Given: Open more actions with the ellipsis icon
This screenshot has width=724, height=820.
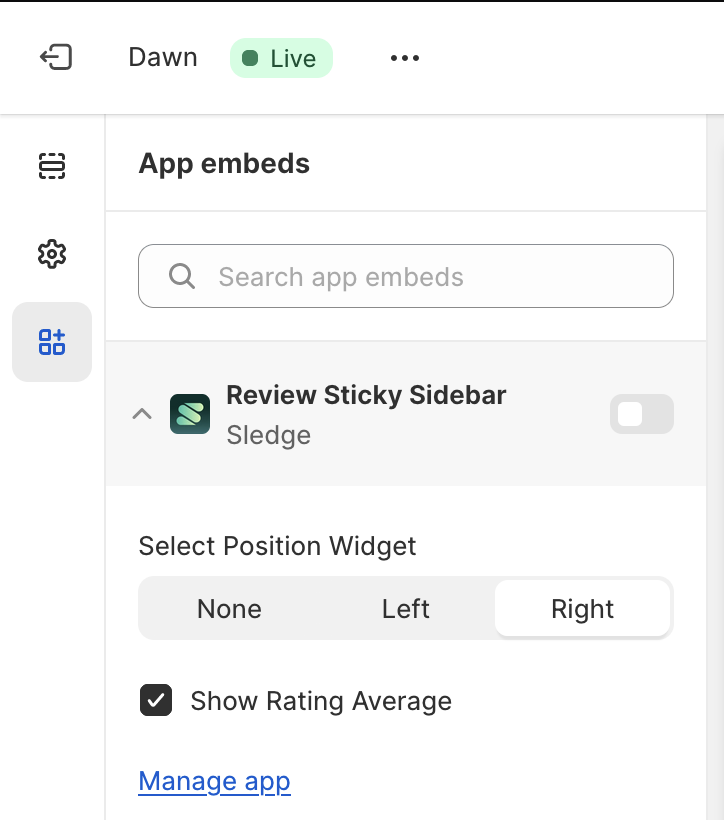Looking at the screenshot, I should tap(404, 57).
